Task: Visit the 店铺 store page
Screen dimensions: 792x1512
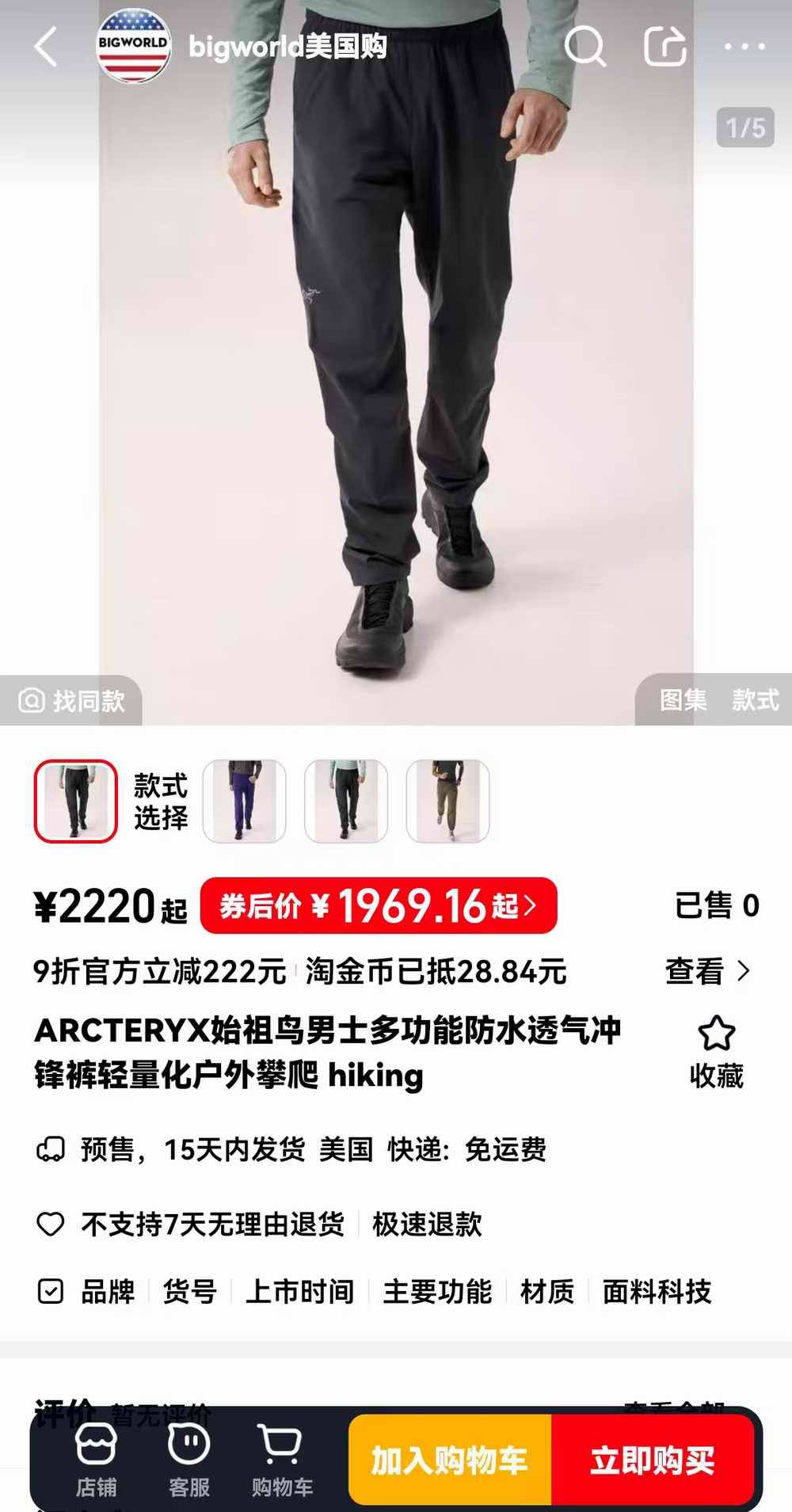Action: pos(96,1460)
